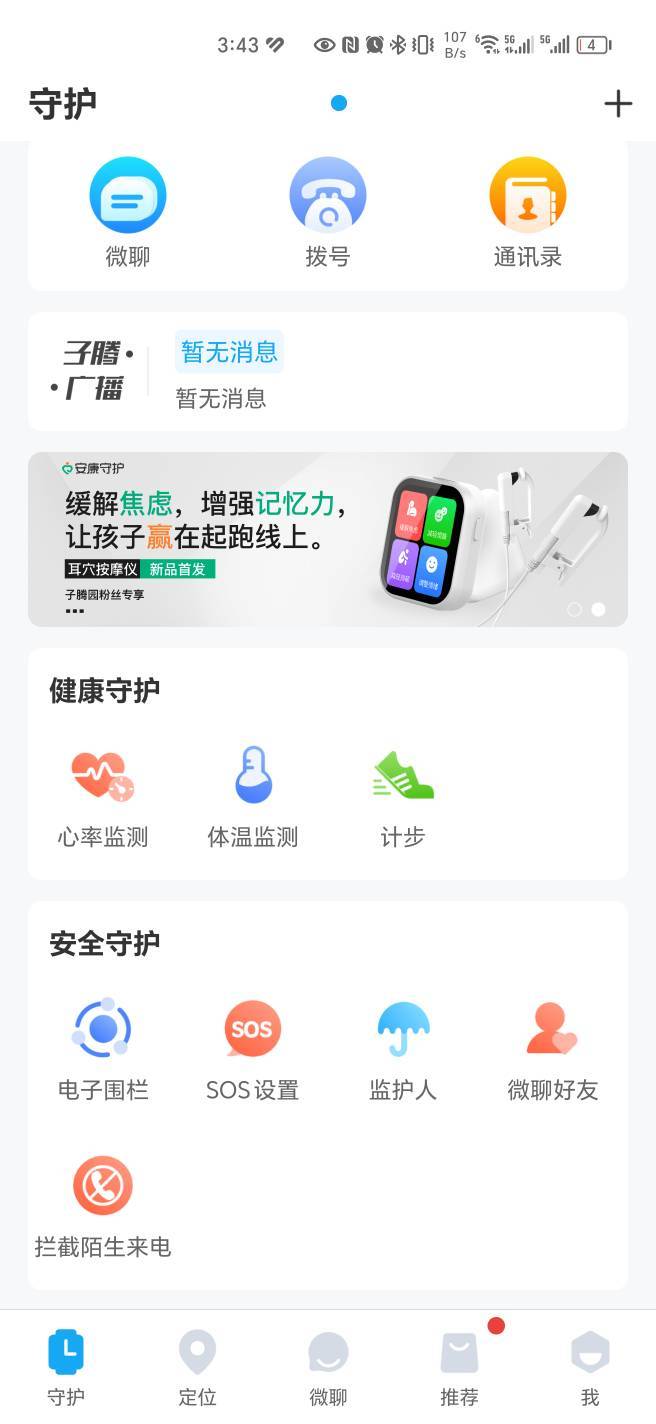The height and width of the screenshot is (1424, 656).
Task: Switch to the 推荐 tab
Action: [459, 1368]
